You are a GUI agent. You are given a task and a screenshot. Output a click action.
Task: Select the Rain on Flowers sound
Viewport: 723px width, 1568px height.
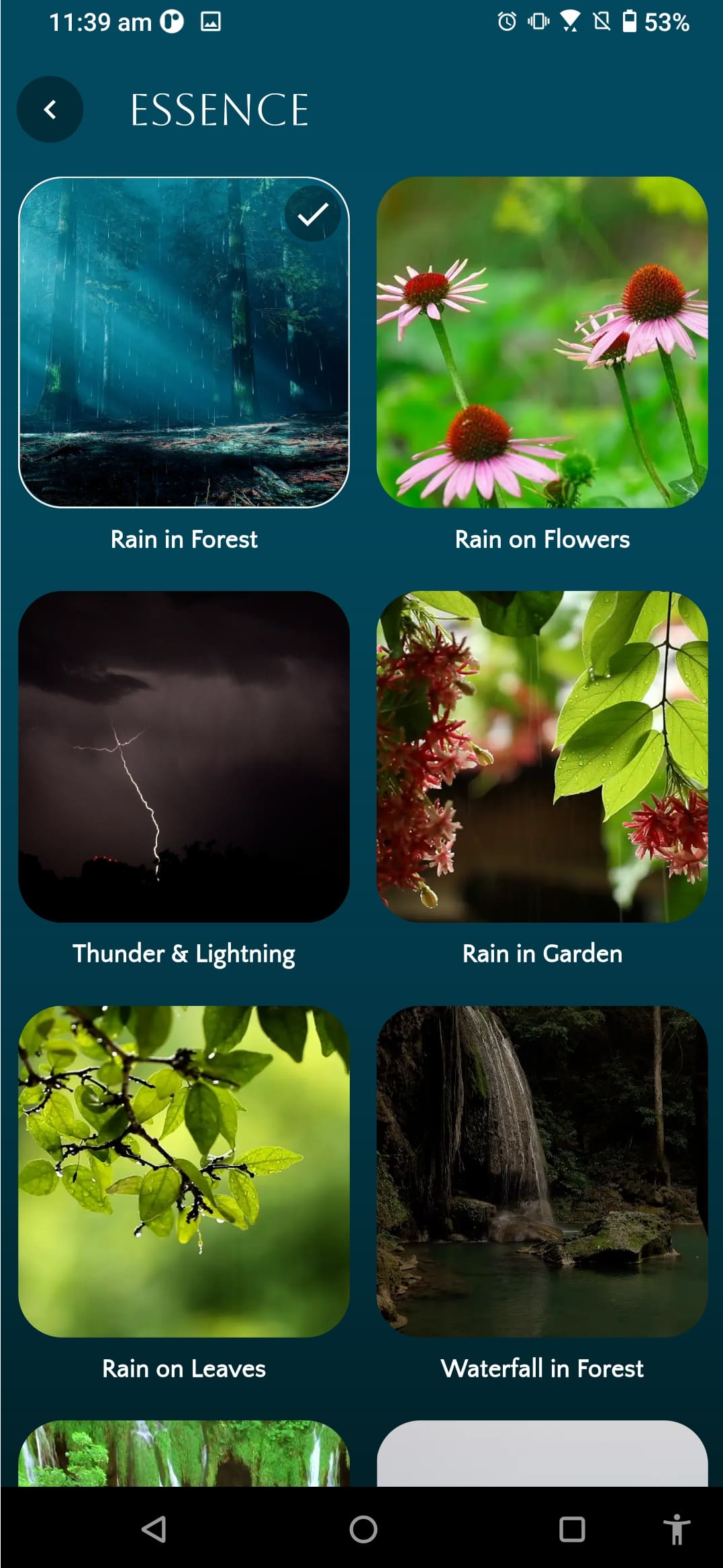[542, 344]
